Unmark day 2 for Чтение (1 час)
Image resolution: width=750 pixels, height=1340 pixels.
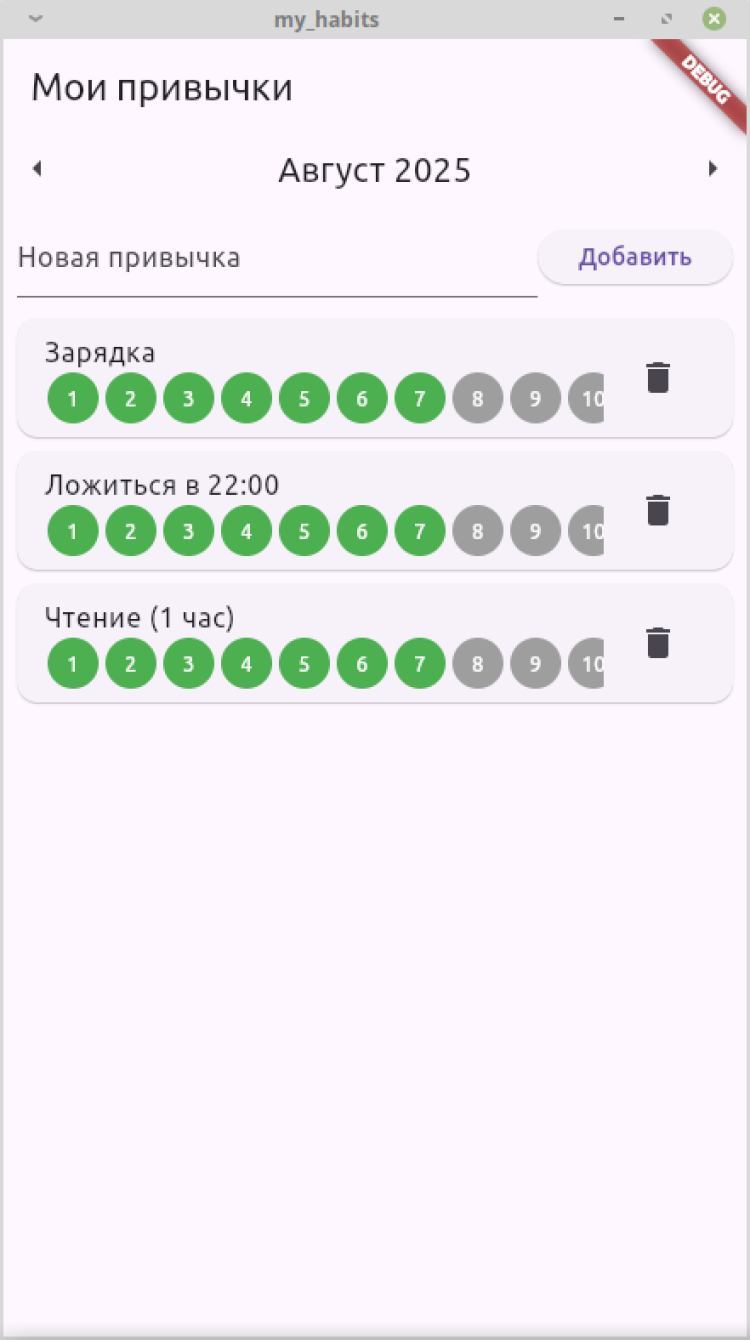(x=130, y=663)
